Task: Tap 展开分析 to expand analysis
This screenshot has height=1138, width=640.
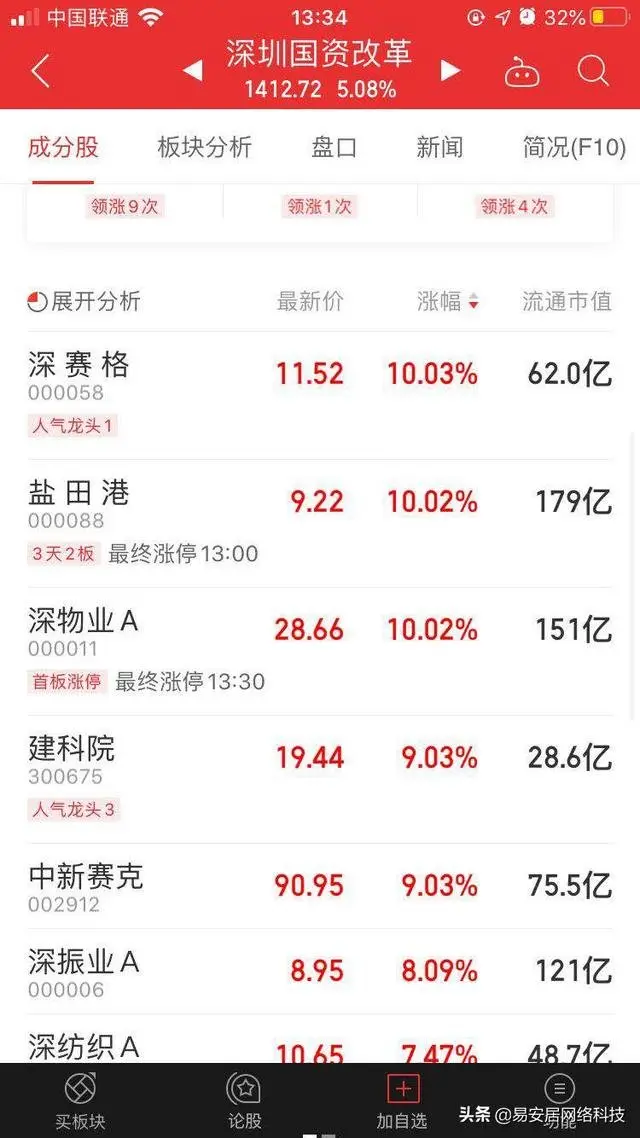Action: click(84, 301)
